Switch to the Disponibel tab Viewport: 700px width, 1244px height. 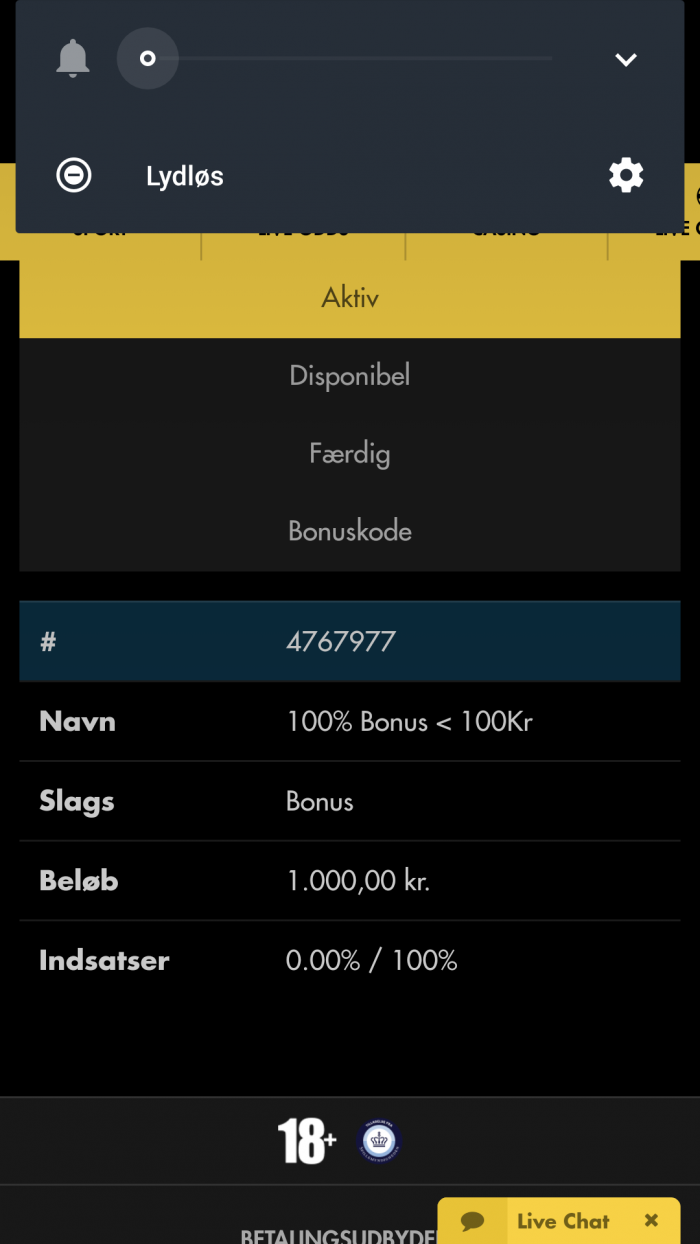click(x=350, y=376)
